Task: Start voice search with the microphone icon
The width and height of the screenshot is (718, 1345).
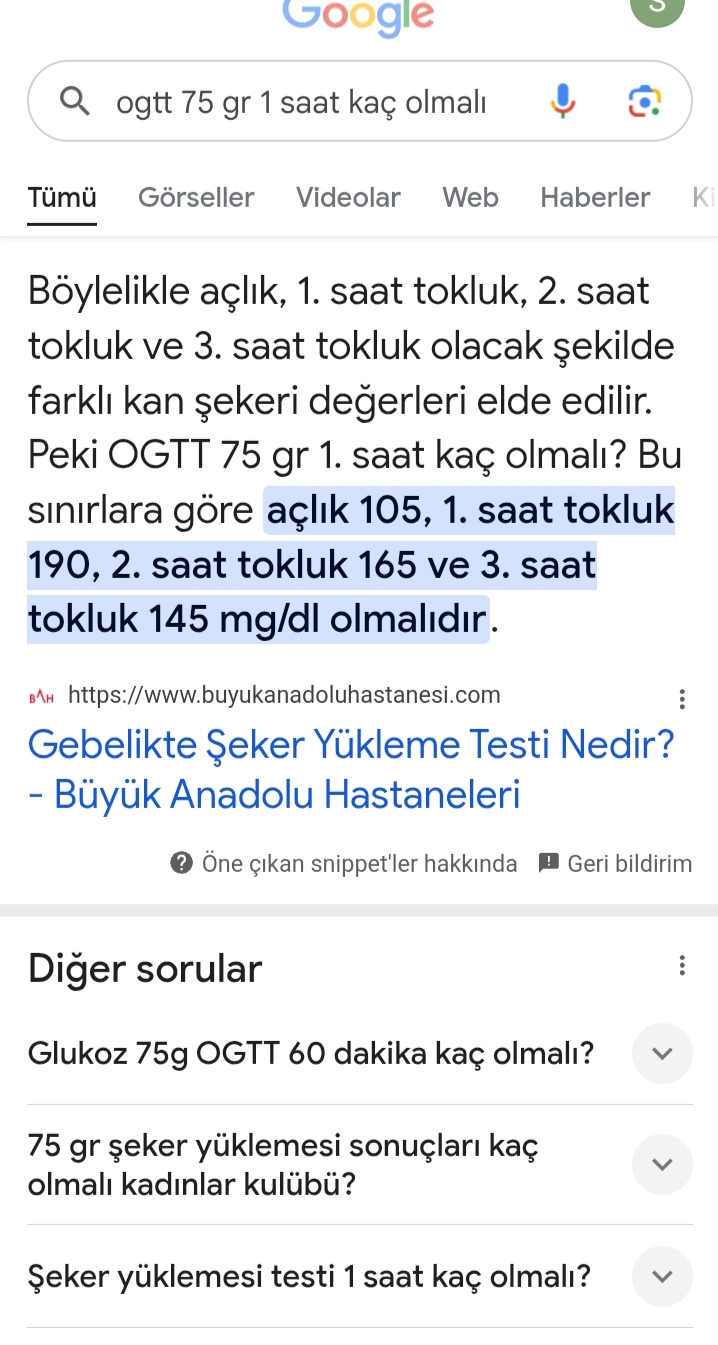Action: (563, 101)
